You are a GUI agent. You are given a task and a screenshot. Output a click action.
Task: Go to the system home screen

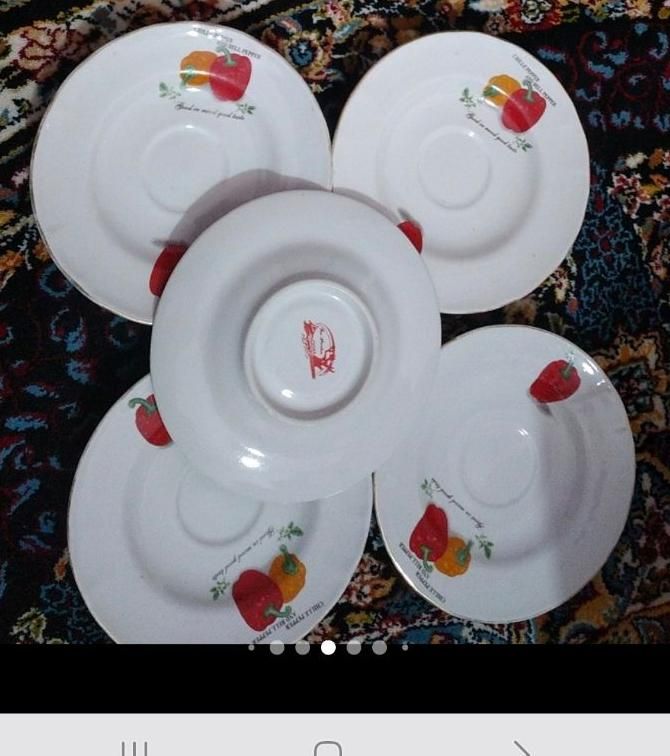tap(328, 748)
